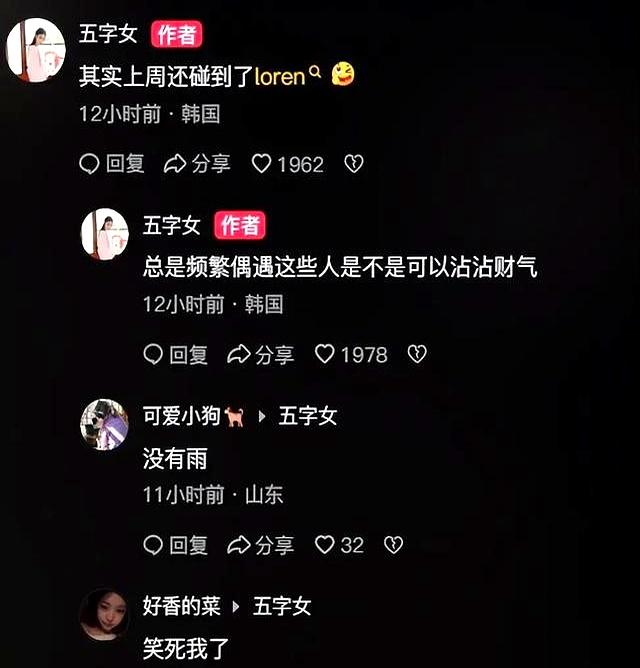Dislike the comment mentioning loren
This screenshot has height=668, width=640.
tap(353, 164)
